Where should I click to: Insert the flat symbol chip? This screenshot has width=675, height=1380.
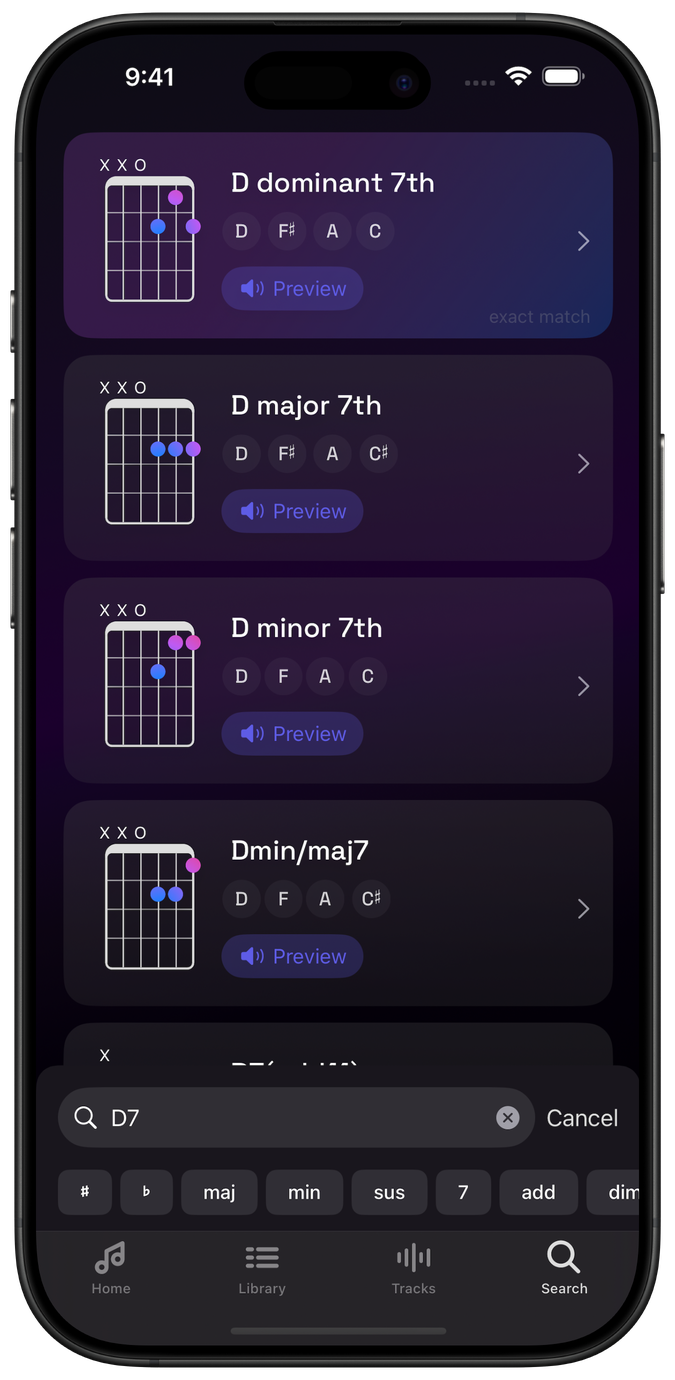pyautogui.click(x=147, y=1192)
